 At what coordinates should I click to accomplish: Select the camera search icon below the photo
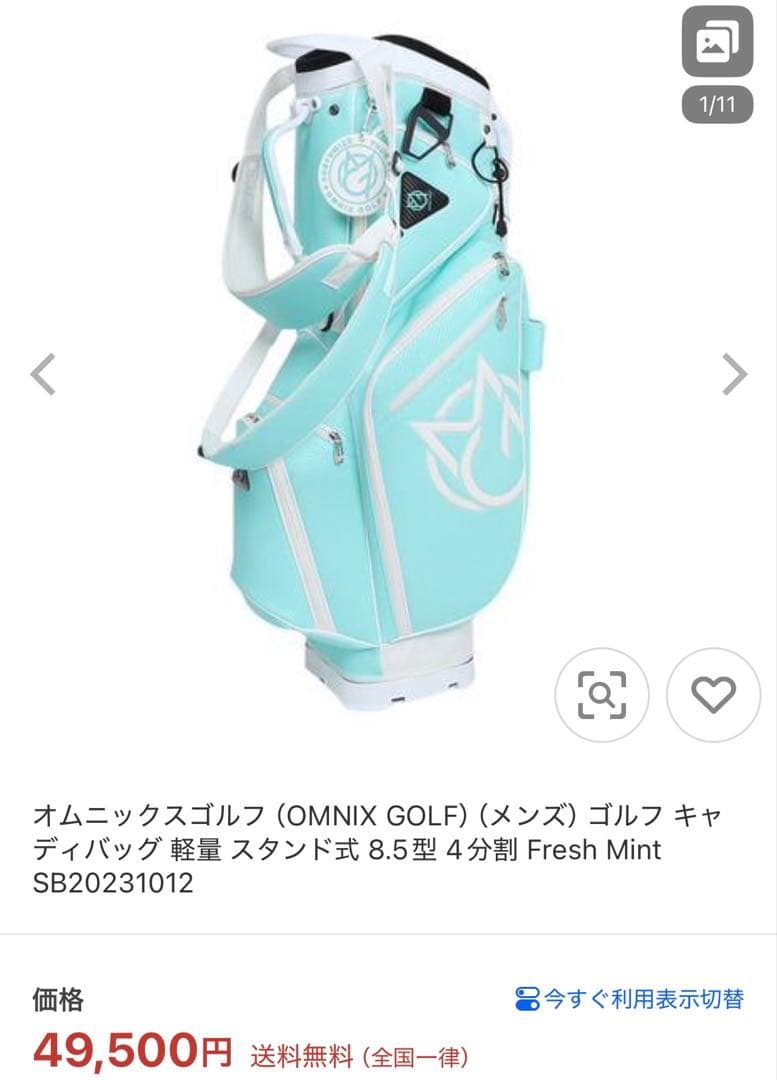(601, 694)
